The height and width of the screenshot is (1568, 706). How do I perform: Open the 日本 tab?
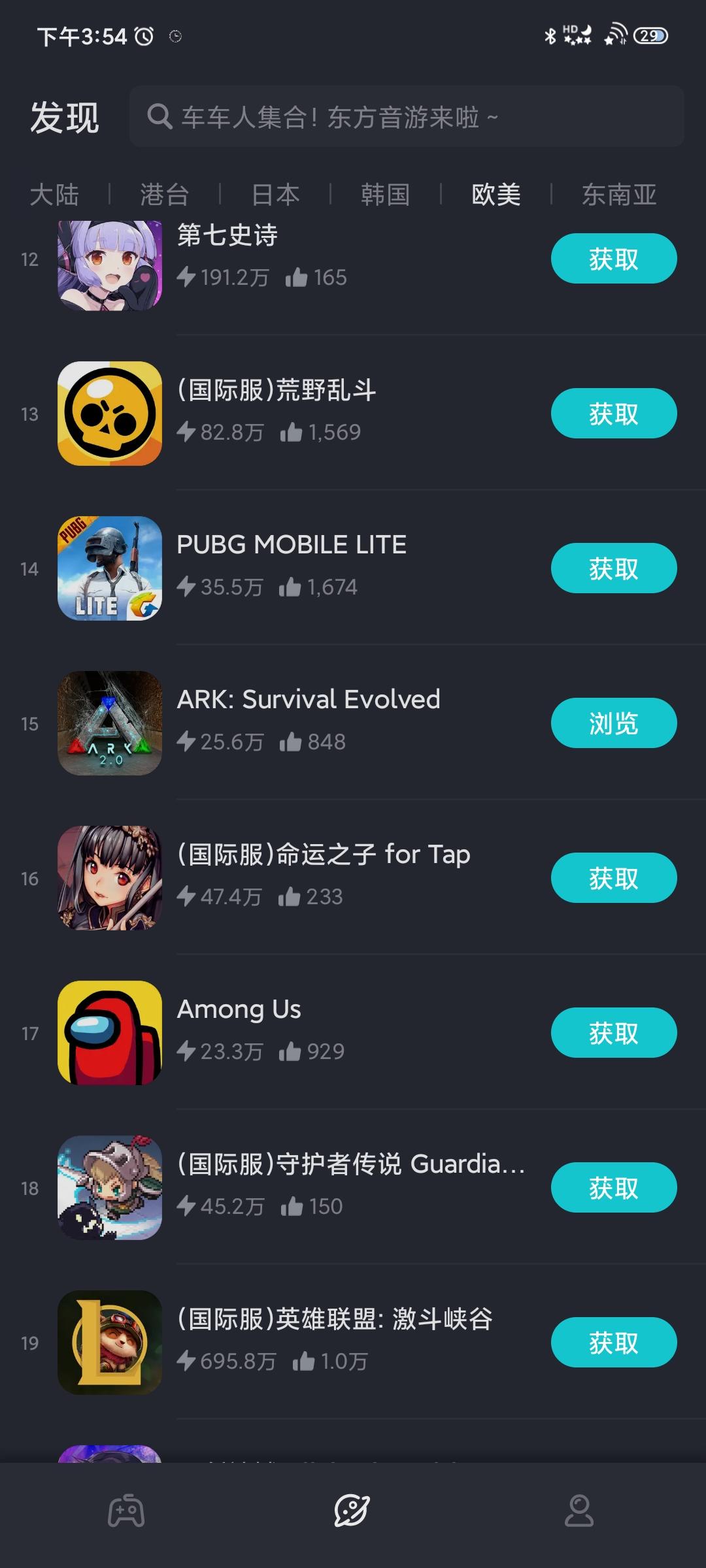point(275,194)
